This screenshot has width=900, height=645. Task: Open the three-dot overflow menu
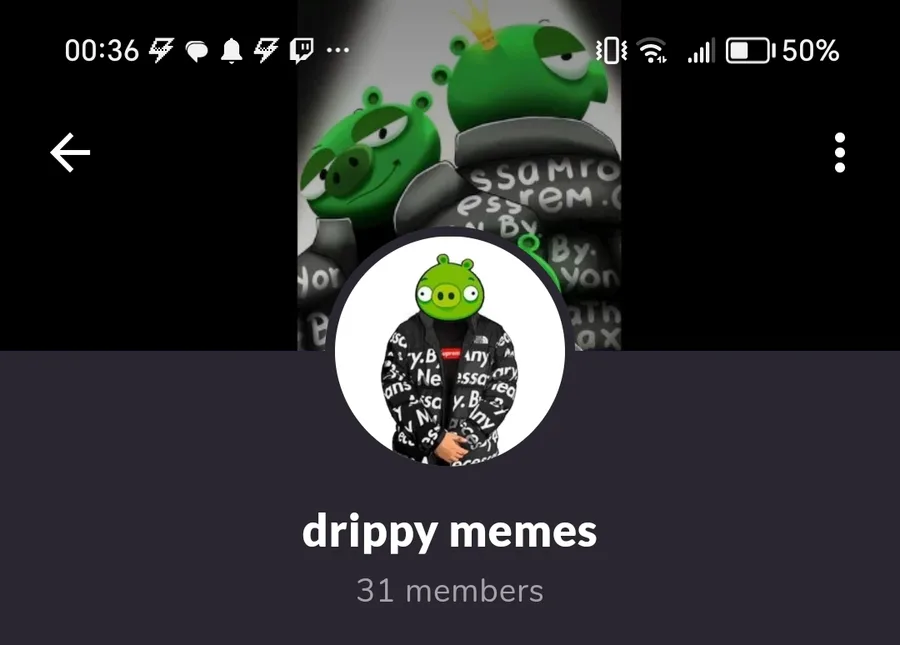pyautogui.click(x=839, y=153)
